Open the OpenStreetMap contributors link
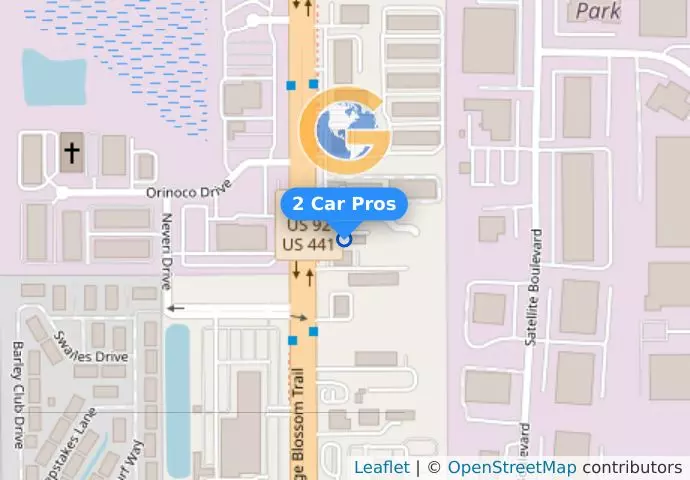This screenshot has height=480, width=690. tap(511, 467)
